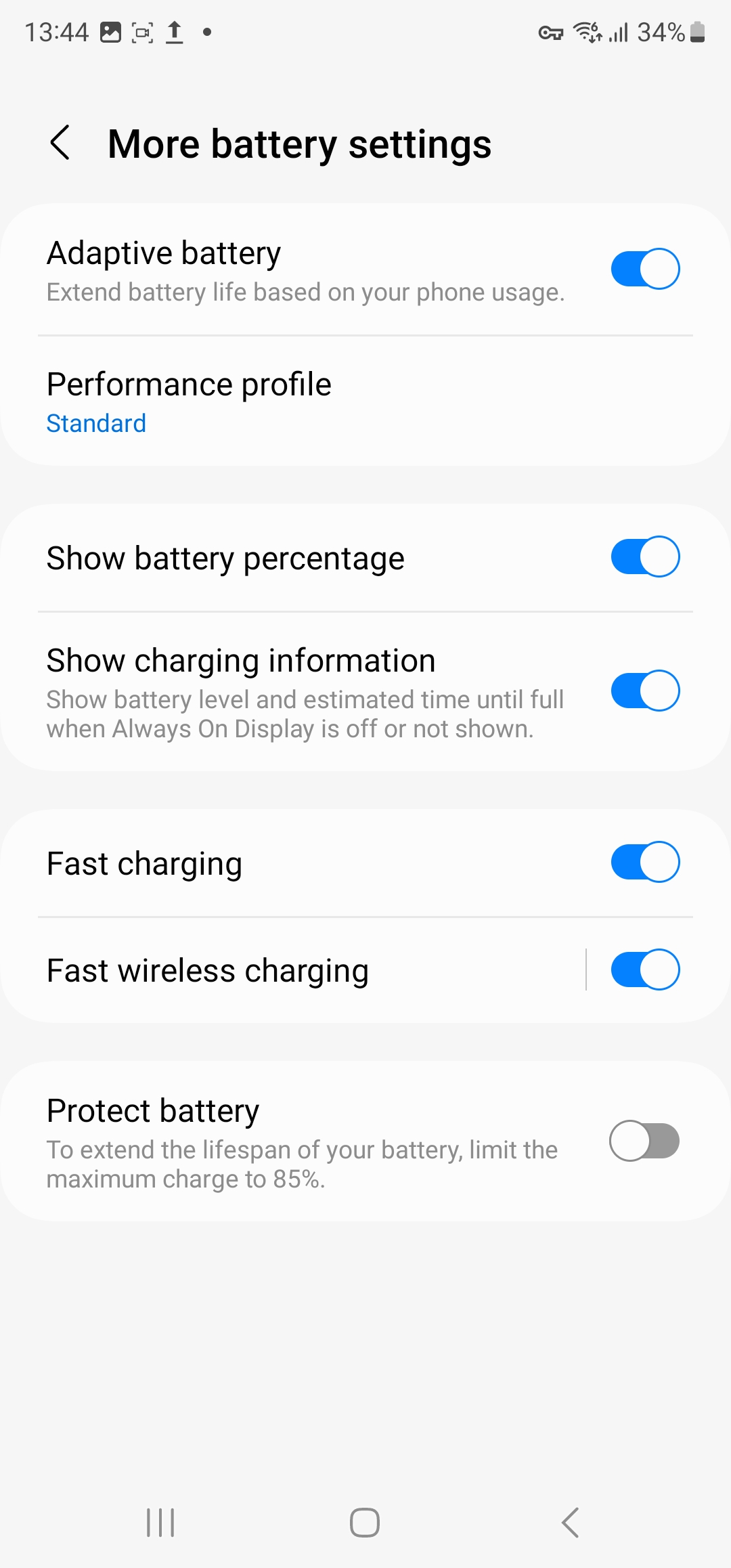The image size is (731, 1568).
Task: Switch off Fast charging
Action: 645,862
